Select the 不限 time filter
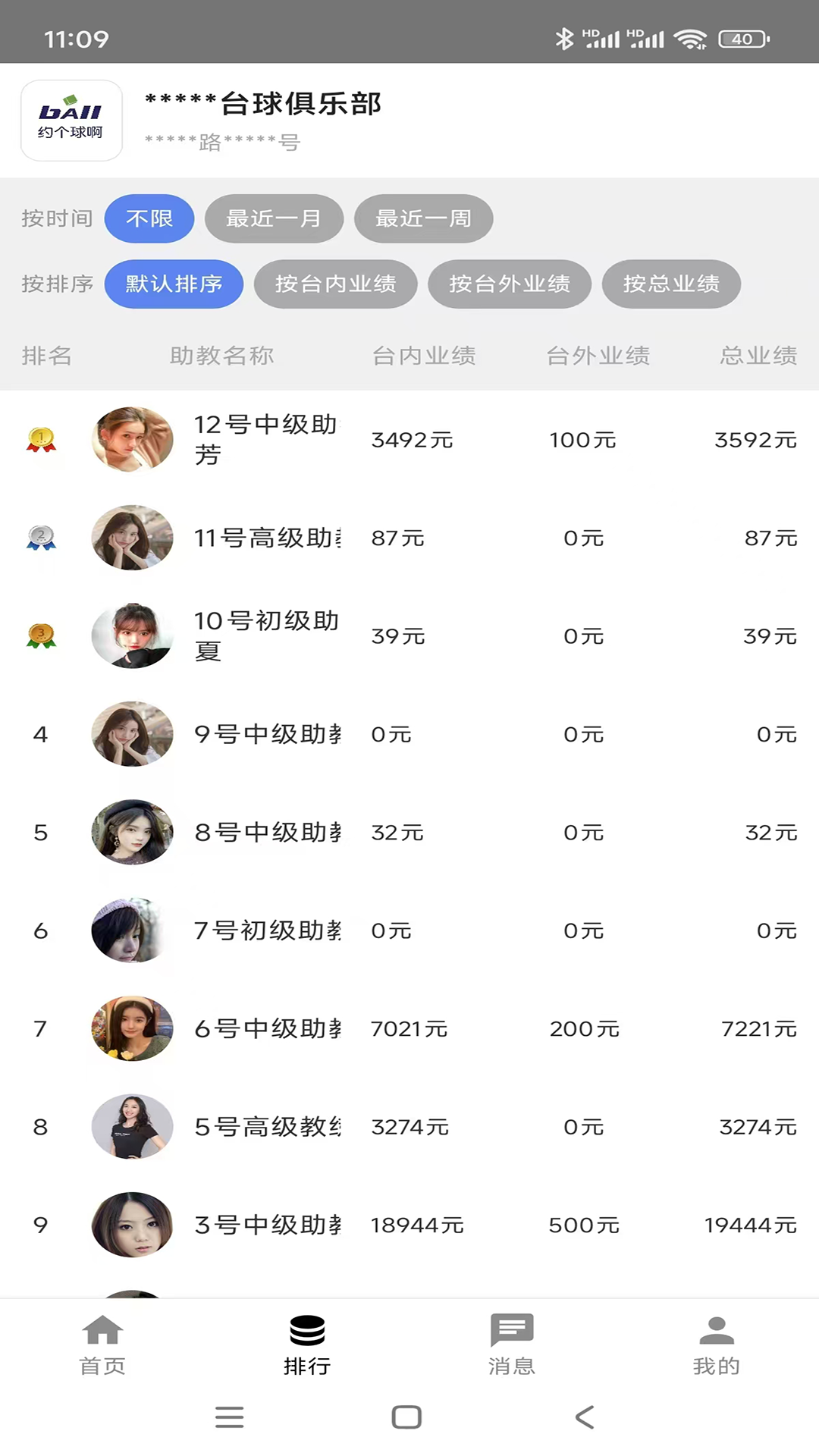The height and width of the screenshot is (1456, 819). click(149, 218)
